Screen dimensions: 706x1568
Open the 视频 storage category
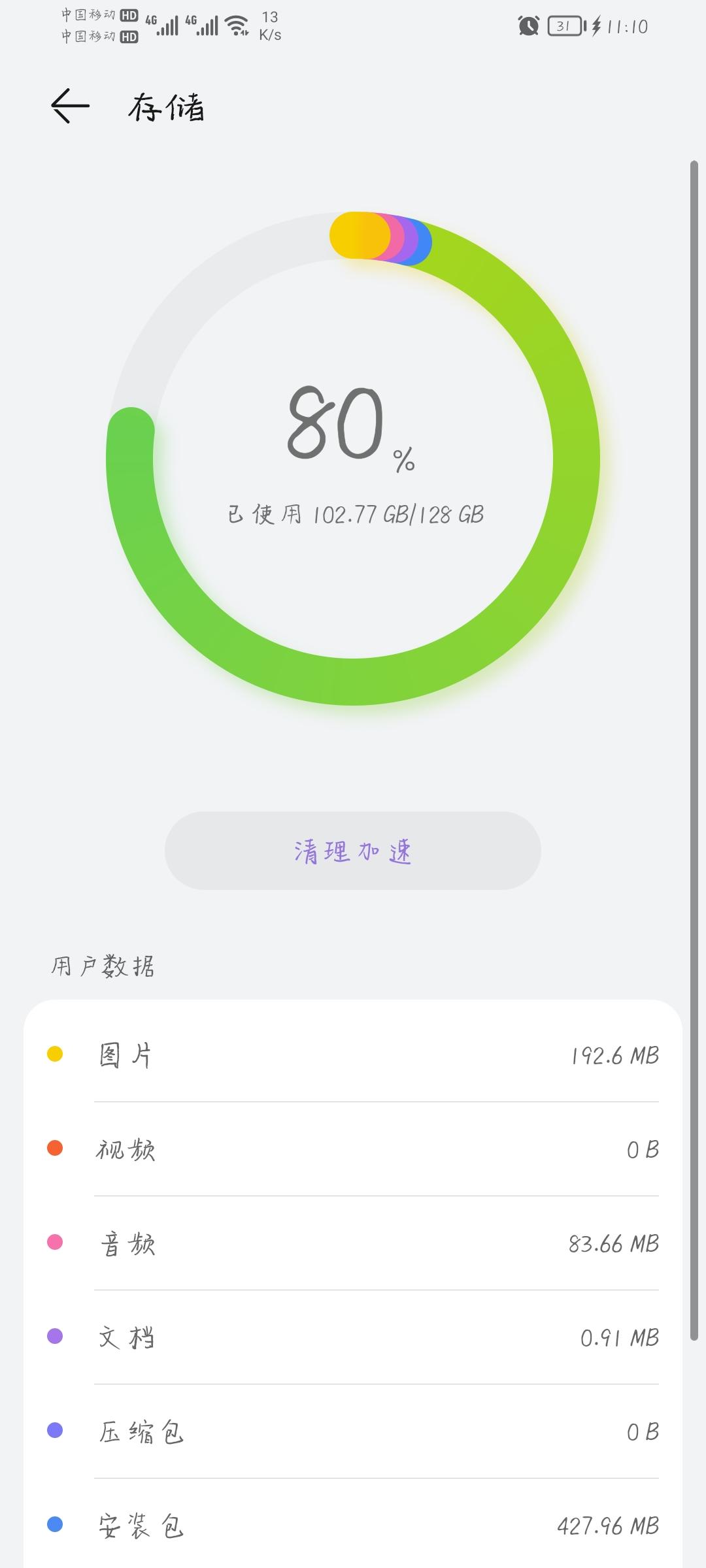coord(353,1149)
